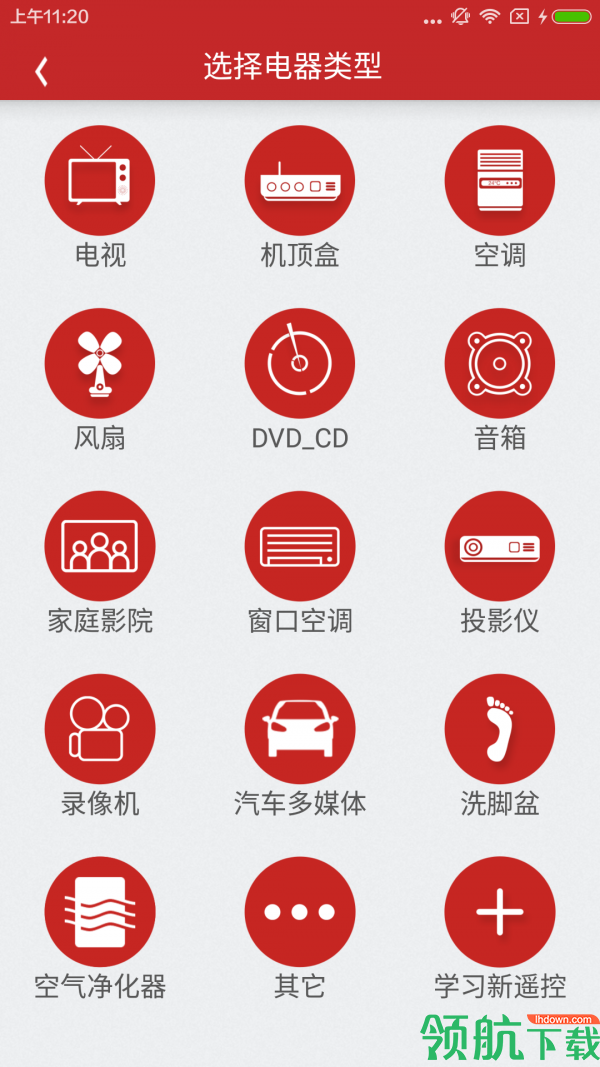
Task: Select DVD_CD device type
Action: tap(300, 364)
